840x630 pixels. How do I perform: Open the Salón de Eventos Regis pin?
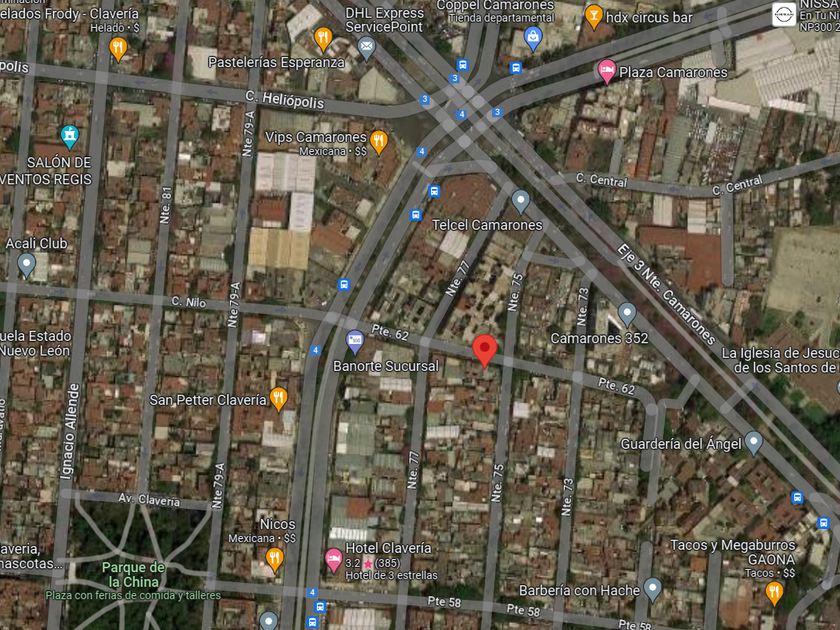(x=69, y=137)
